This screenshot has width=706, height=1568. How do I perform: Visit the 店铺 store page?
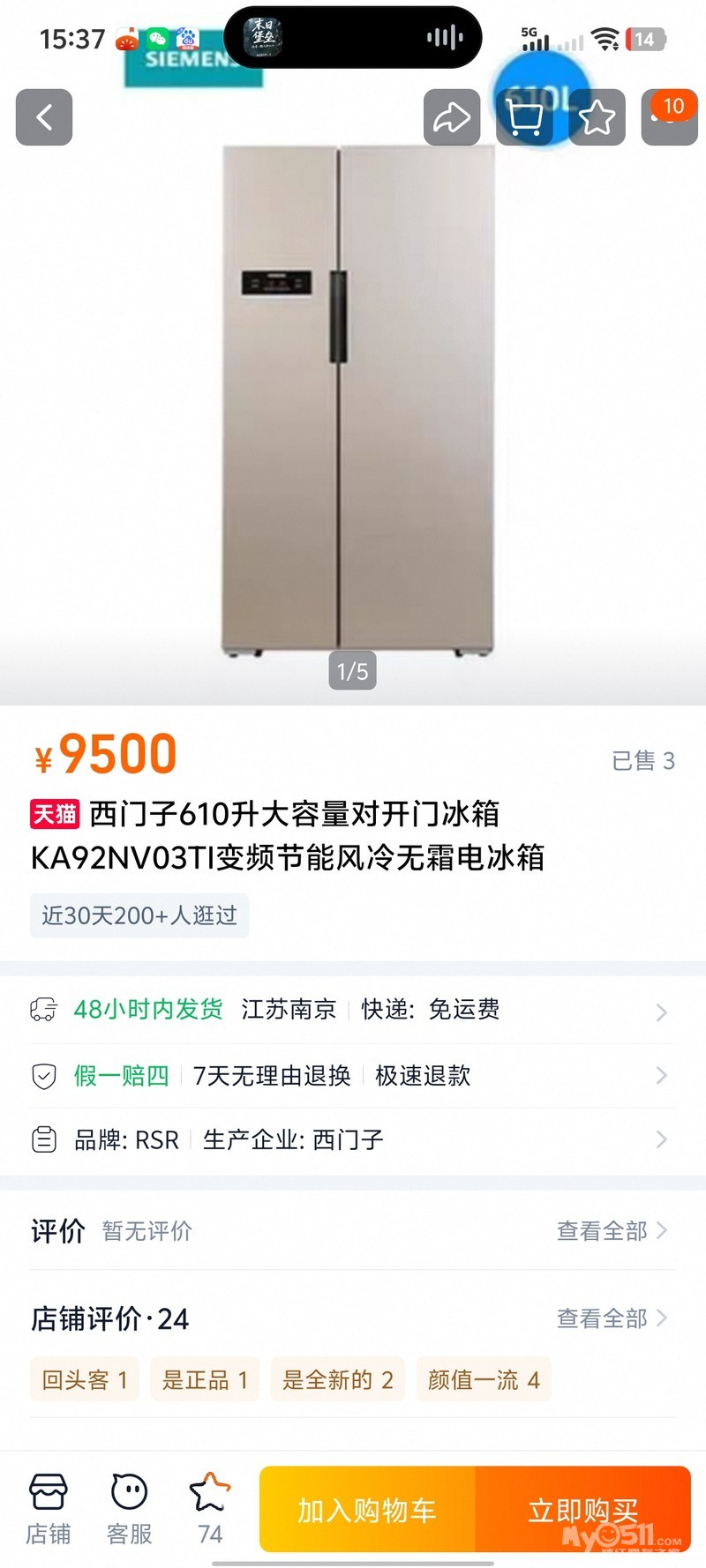click(x=49, y=1509)
